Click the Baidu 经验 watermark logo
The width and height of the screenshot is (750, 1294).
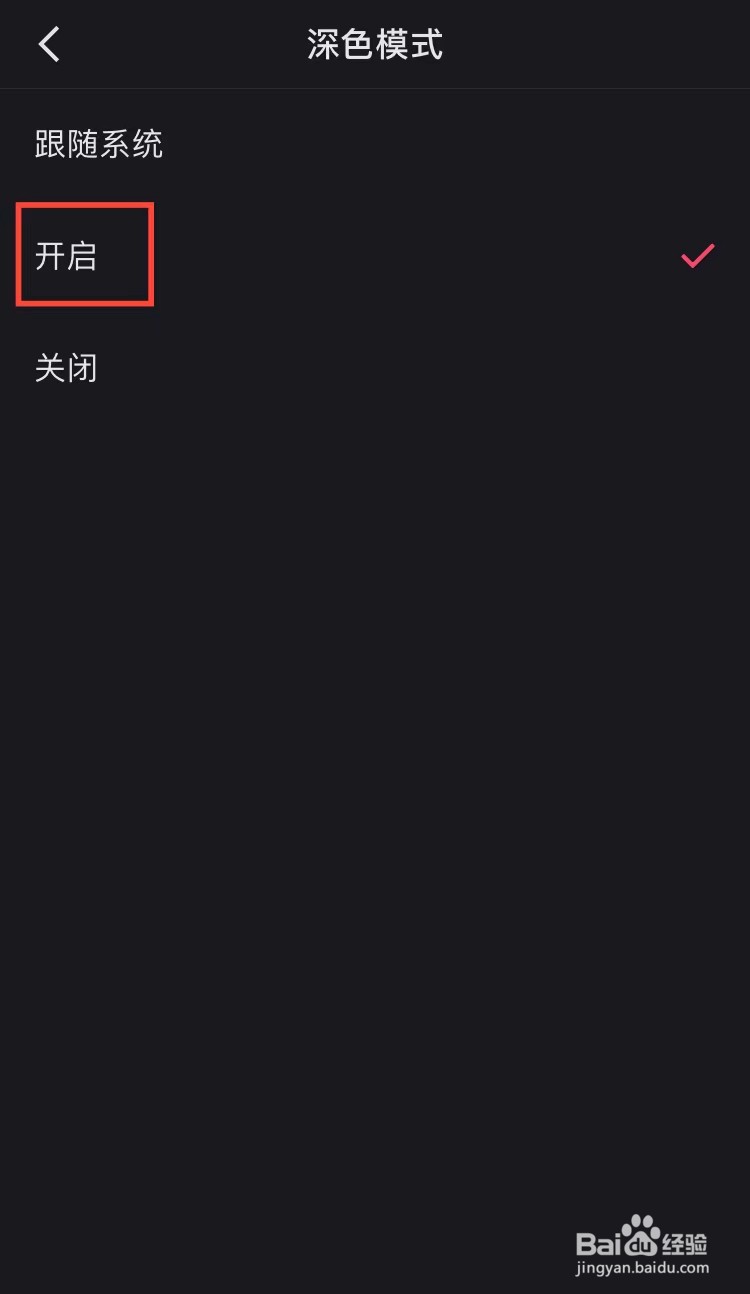pyautogui.click(x=643, y=1240)
